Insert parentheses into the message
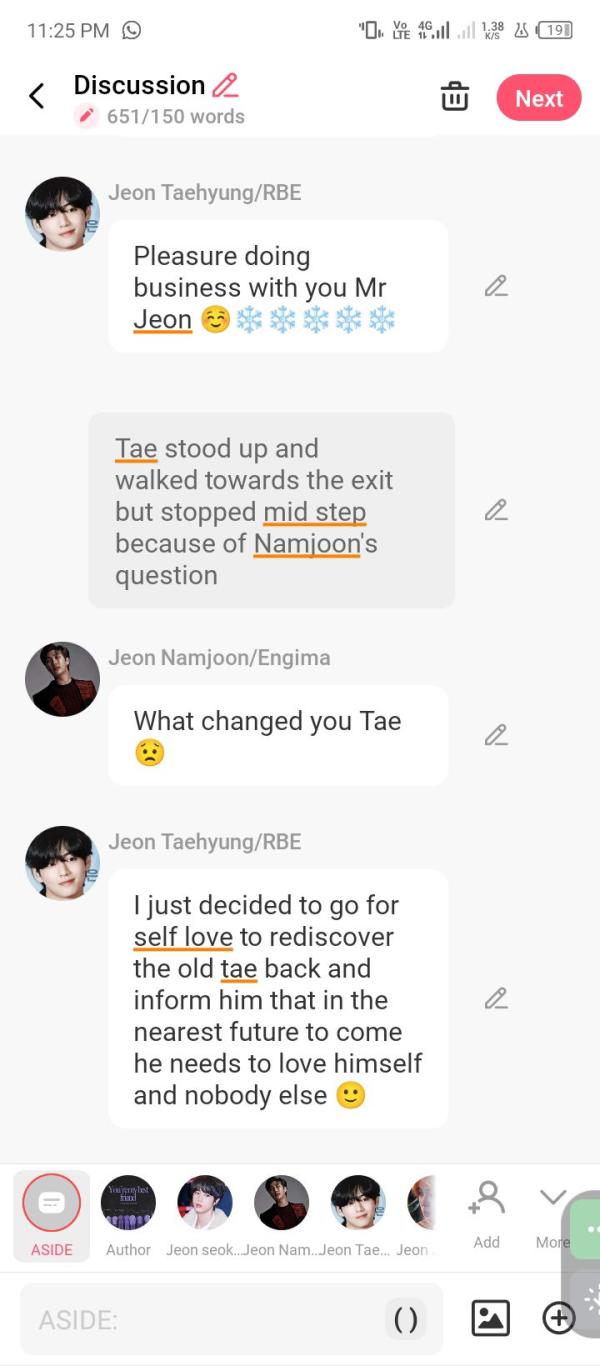Image resolution: width=600 pixels, height=1366 pixels. point(406,1320)
